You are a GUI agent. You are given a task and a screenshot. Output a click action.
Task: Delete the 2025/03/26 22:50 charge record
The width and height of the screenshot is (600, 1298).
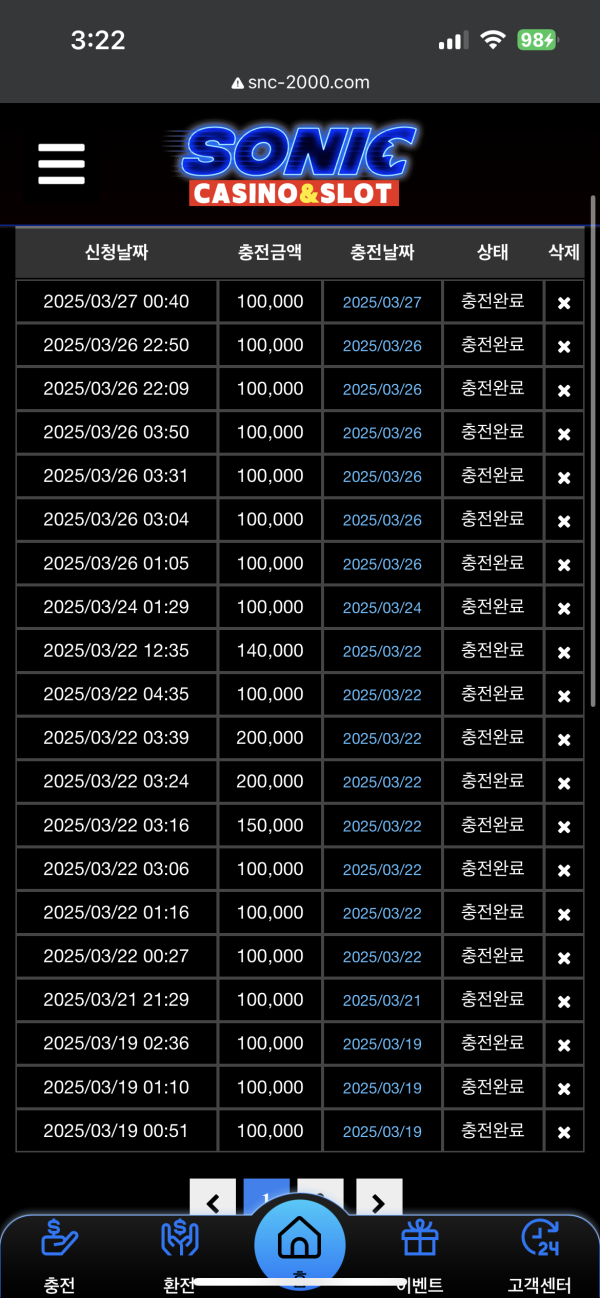click(564, 346)
